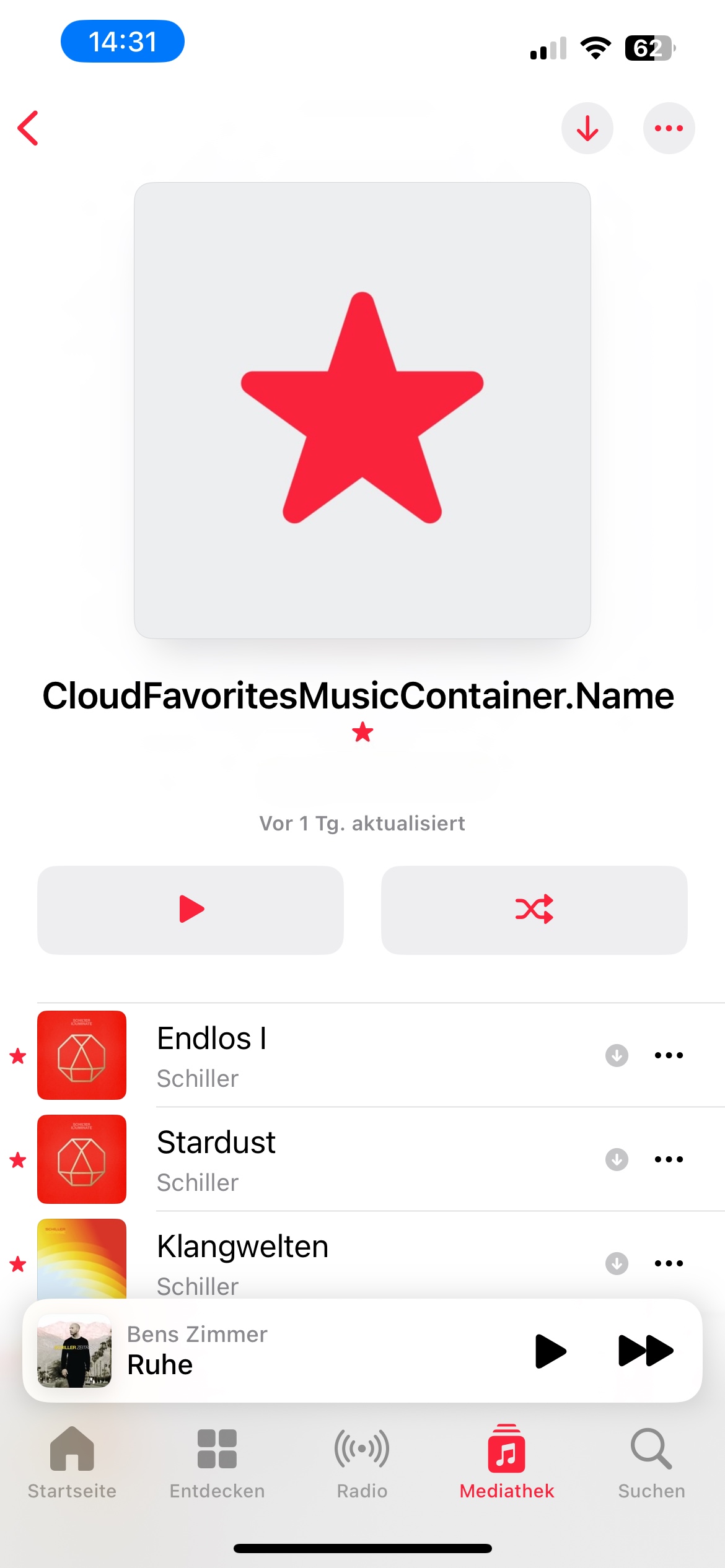Go back with the red back arrow
The image size is (725, 1568).
(x=29, y=128)
